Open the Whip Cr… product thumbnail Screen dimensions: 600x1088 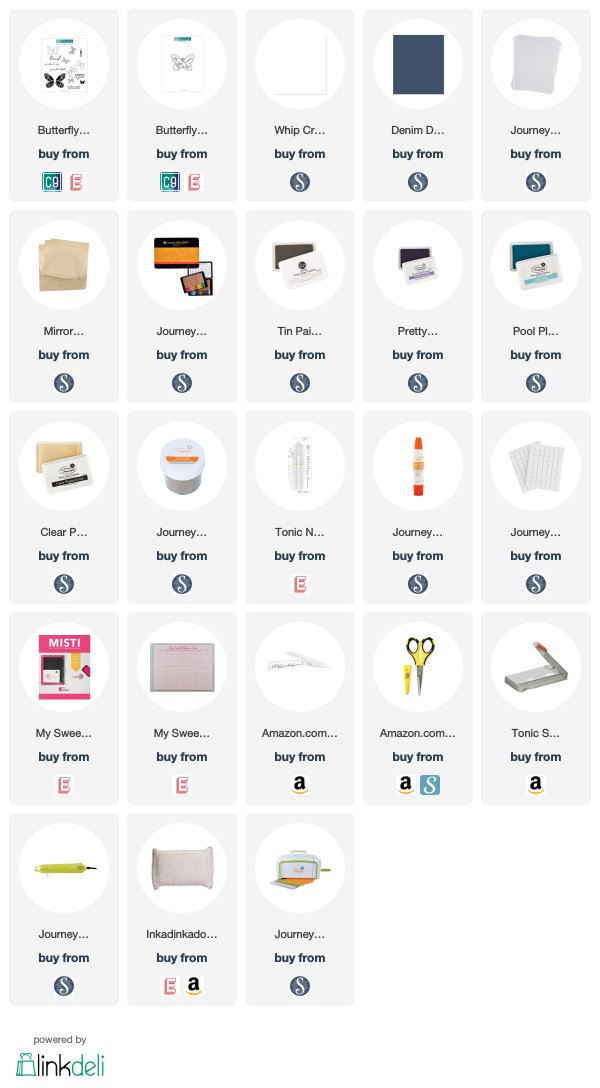[300, 64]
